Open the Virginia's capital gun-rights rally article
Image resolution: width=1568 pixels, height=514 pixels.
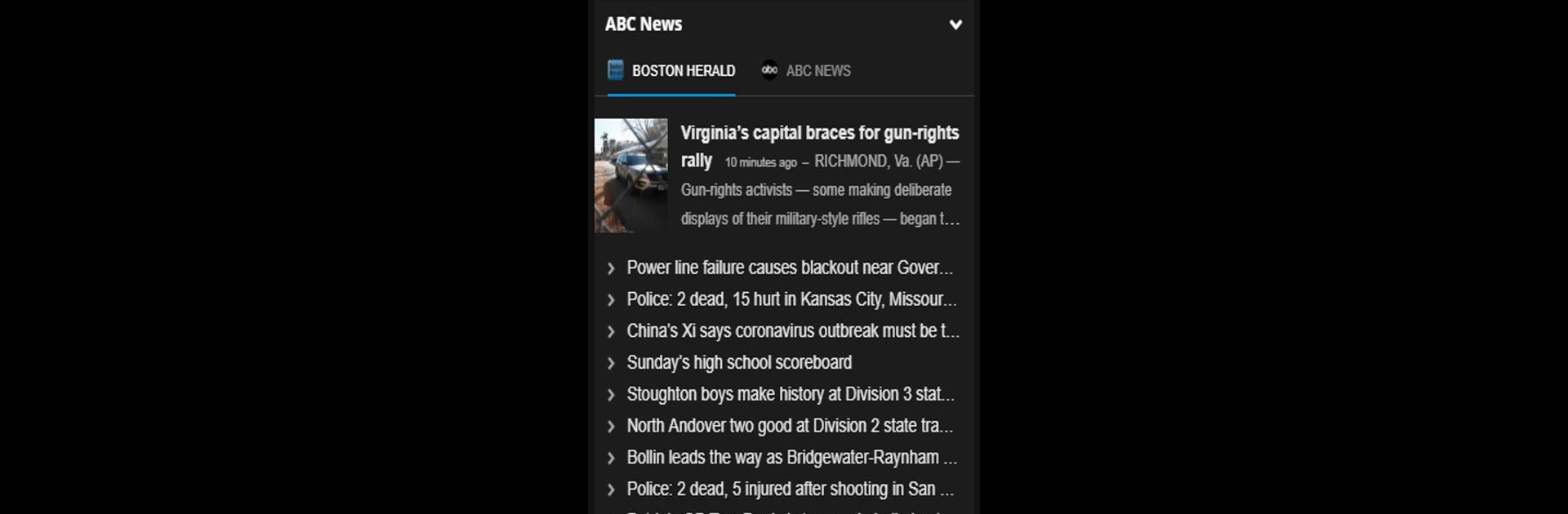(x=819, y=134)
